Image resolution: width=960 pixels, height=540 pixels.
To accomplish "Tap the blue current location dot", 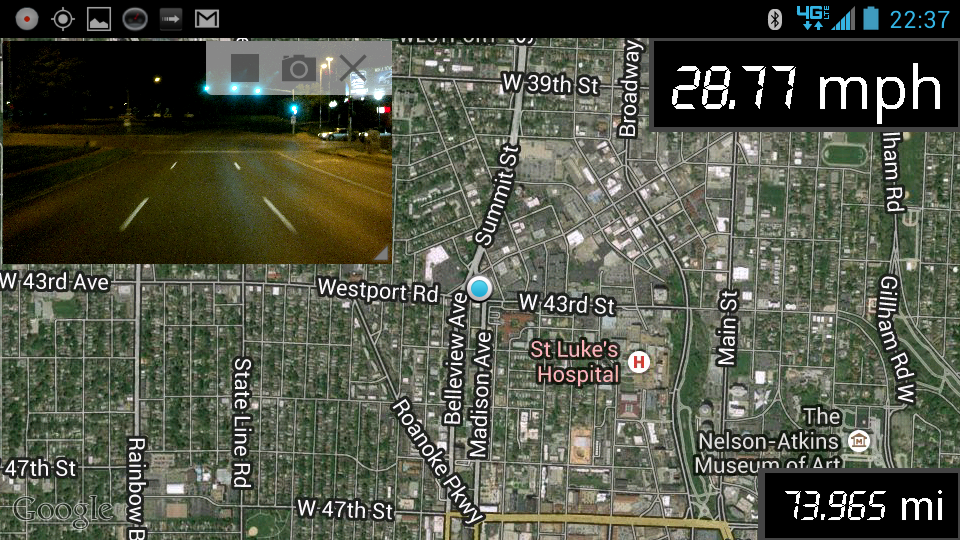I will click(x=481, y=289).
